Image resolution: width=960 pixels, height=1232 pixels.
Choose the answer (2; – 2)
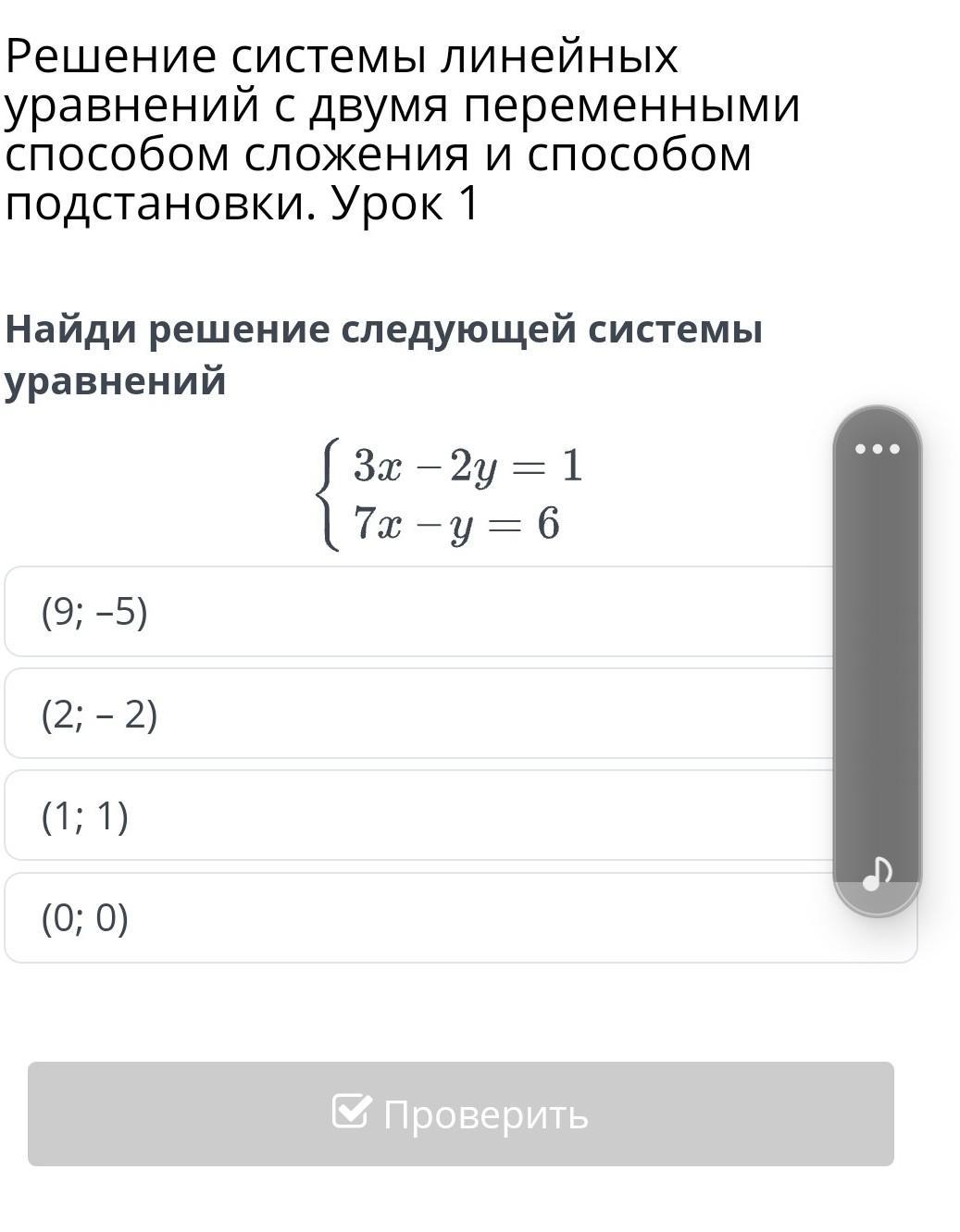(460, 714)
